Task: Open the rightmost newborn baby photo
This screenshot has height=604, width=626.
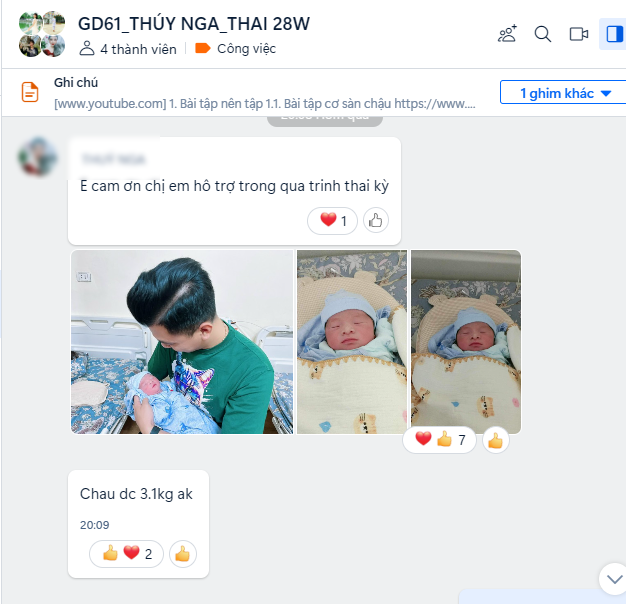Action: point(466,341)
